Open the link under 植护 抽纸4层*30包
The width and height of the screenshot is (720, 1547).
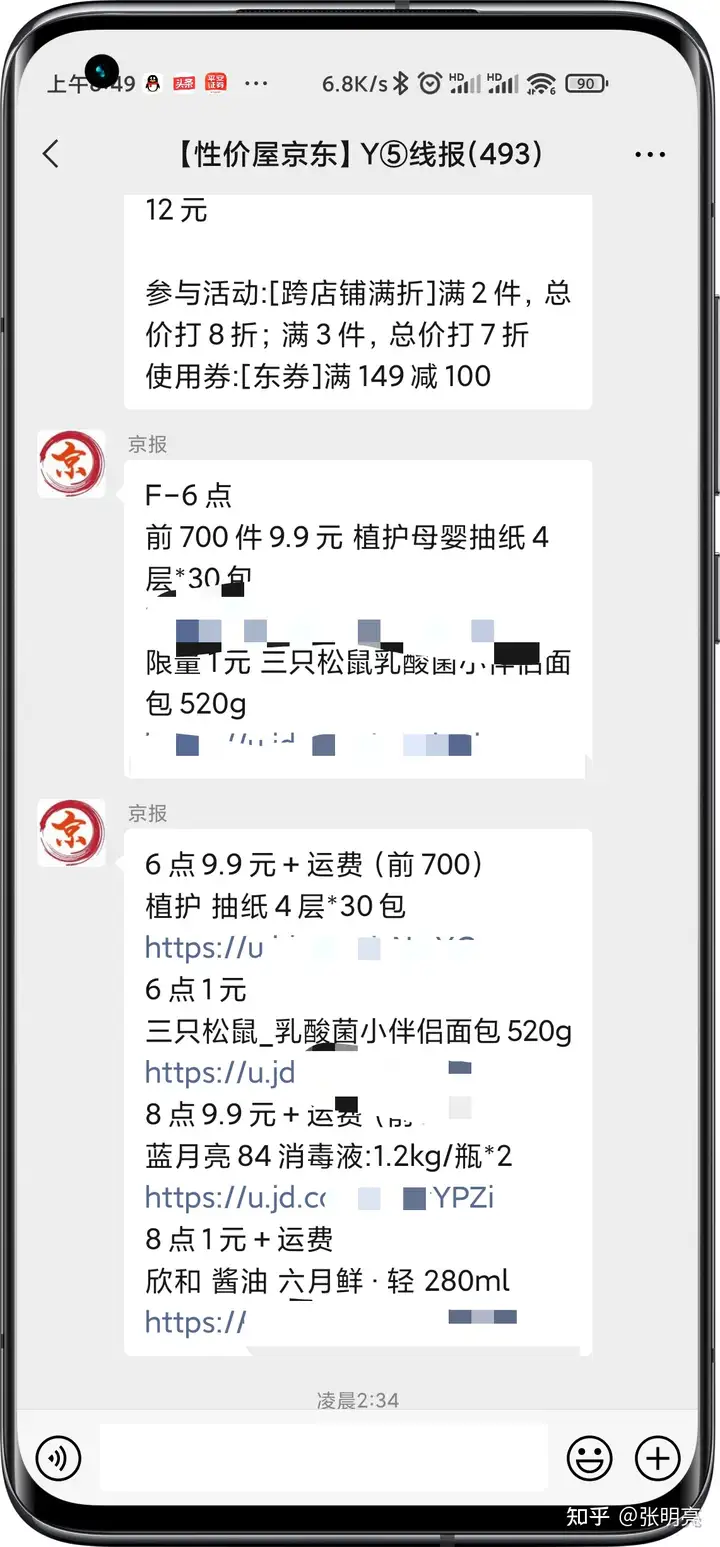[x=310, y=948]
